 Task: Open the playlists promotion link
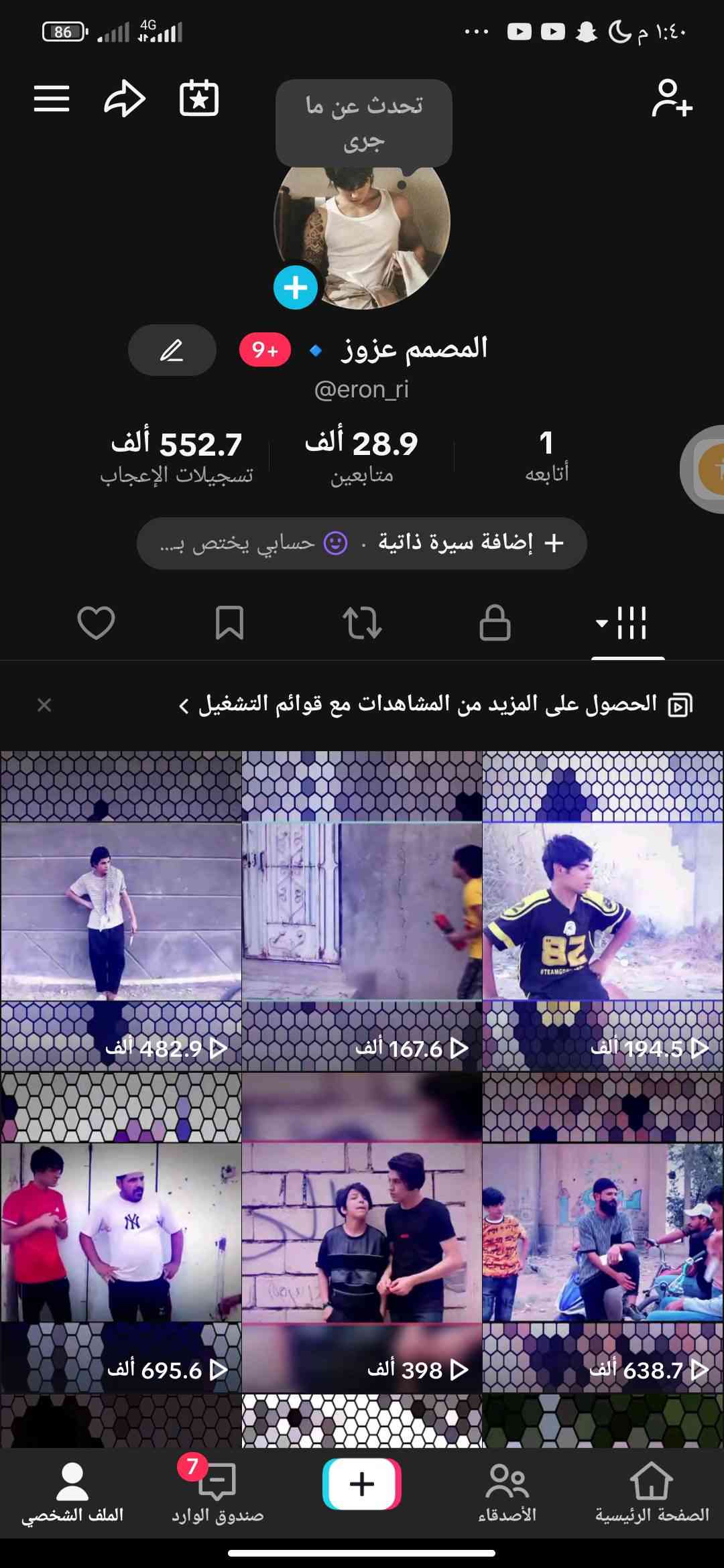pyautogui.click(x=429, y=704)
